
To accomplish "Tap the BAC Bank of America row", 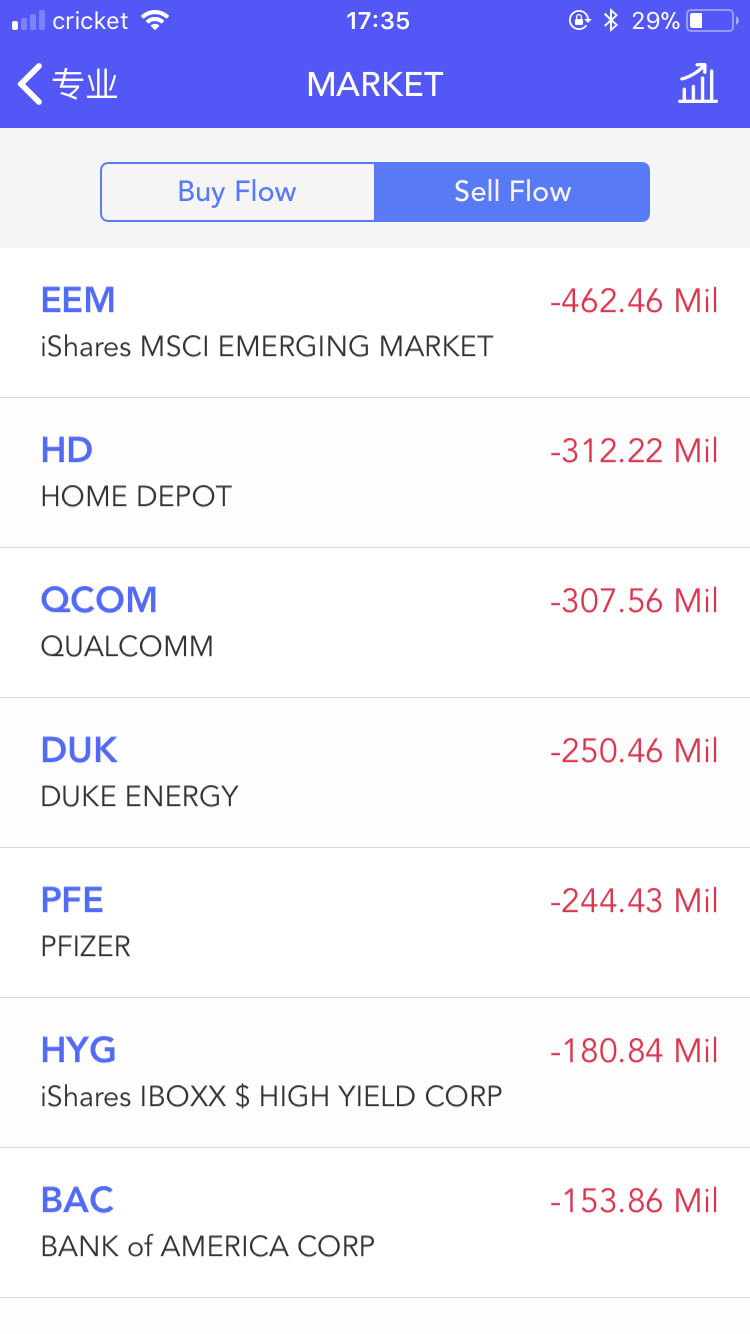I will tap(375, 1223).
